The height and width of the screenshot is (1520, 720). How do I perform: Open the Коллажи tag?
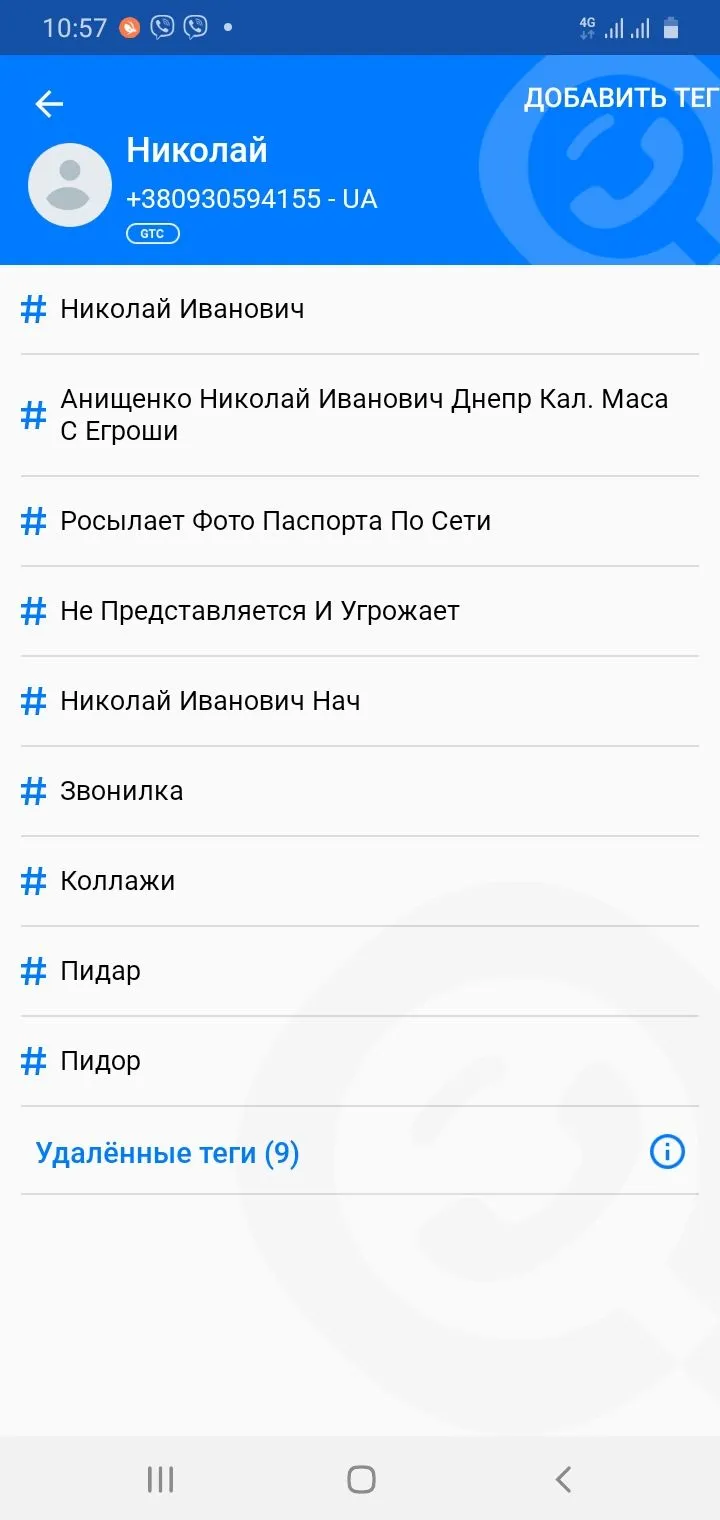coord(117,881)
